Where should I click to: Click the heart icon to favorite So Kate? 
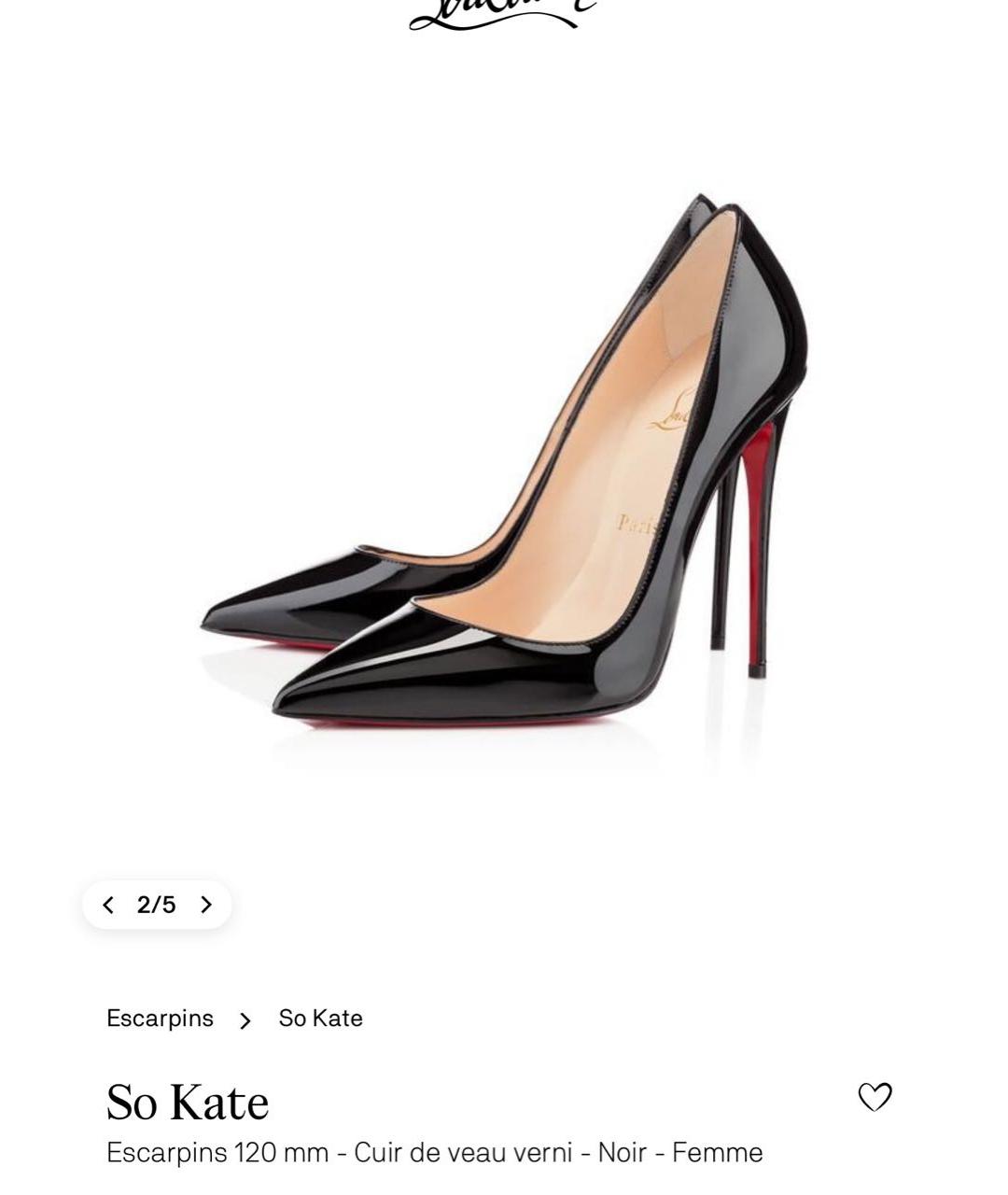[875, 1099]
